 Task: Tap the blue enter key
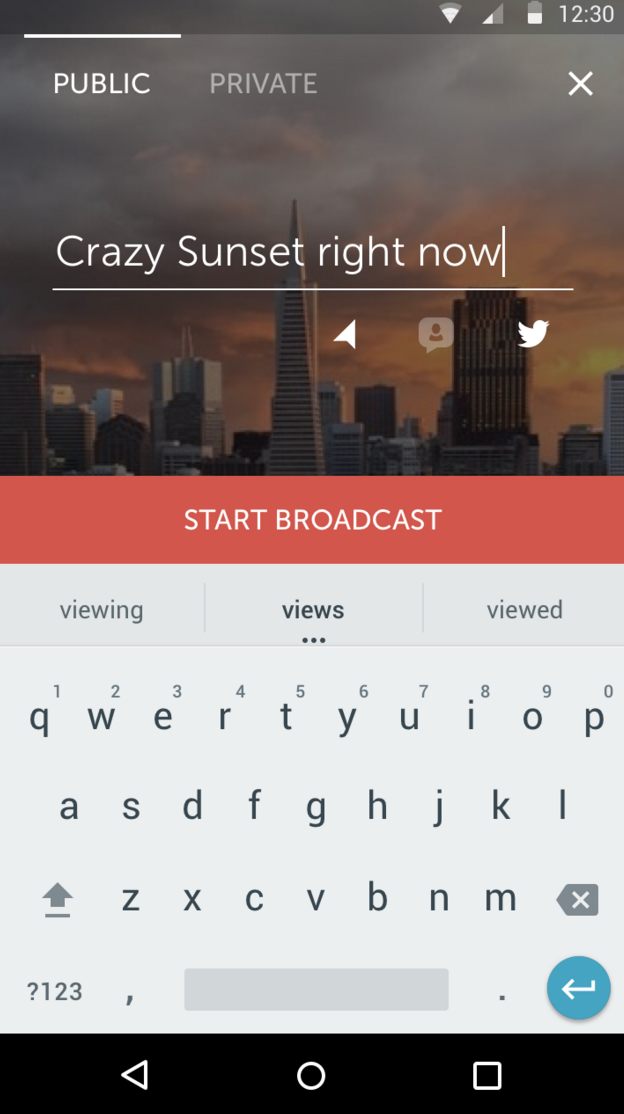tap(578, 989)
